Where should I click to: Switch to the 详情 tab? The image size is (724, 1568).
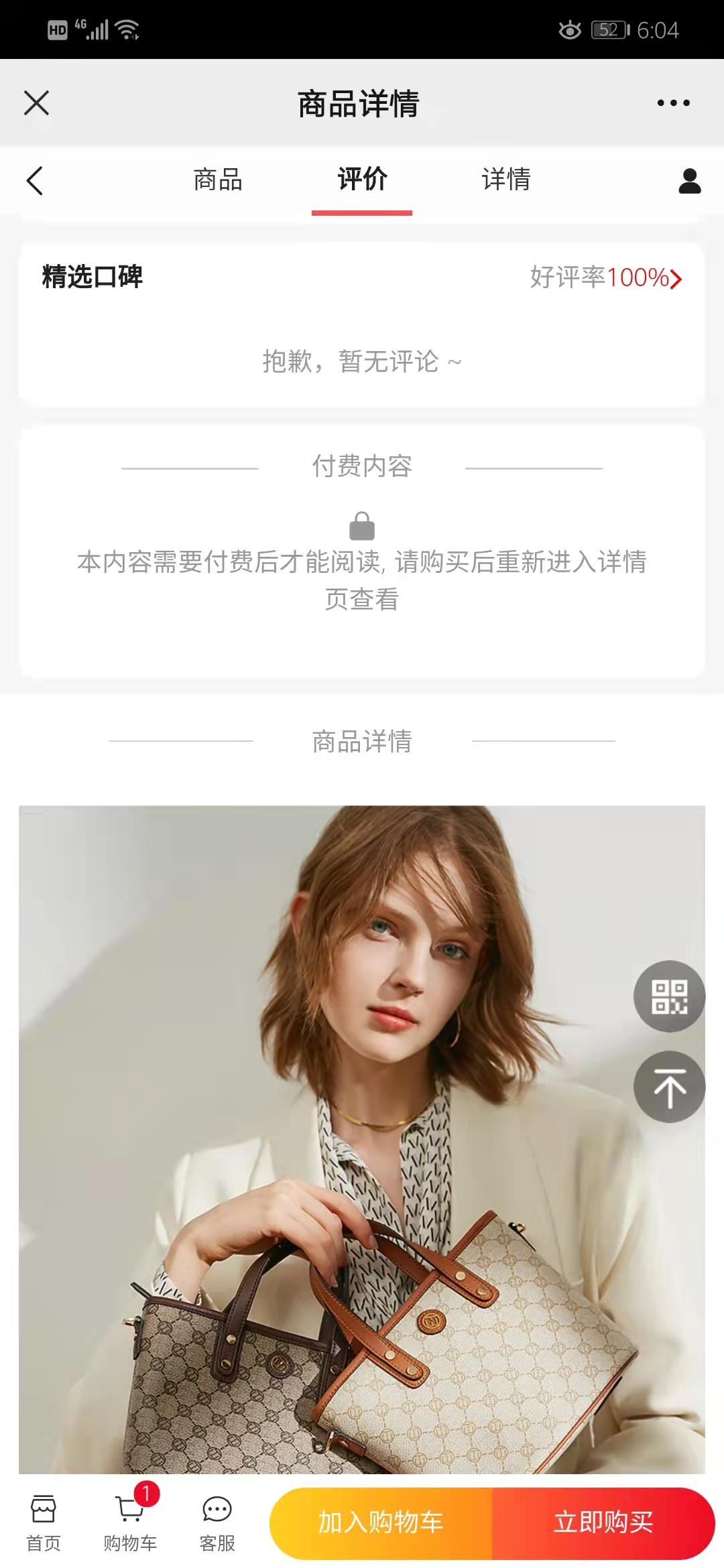click(x=506, y=180)
